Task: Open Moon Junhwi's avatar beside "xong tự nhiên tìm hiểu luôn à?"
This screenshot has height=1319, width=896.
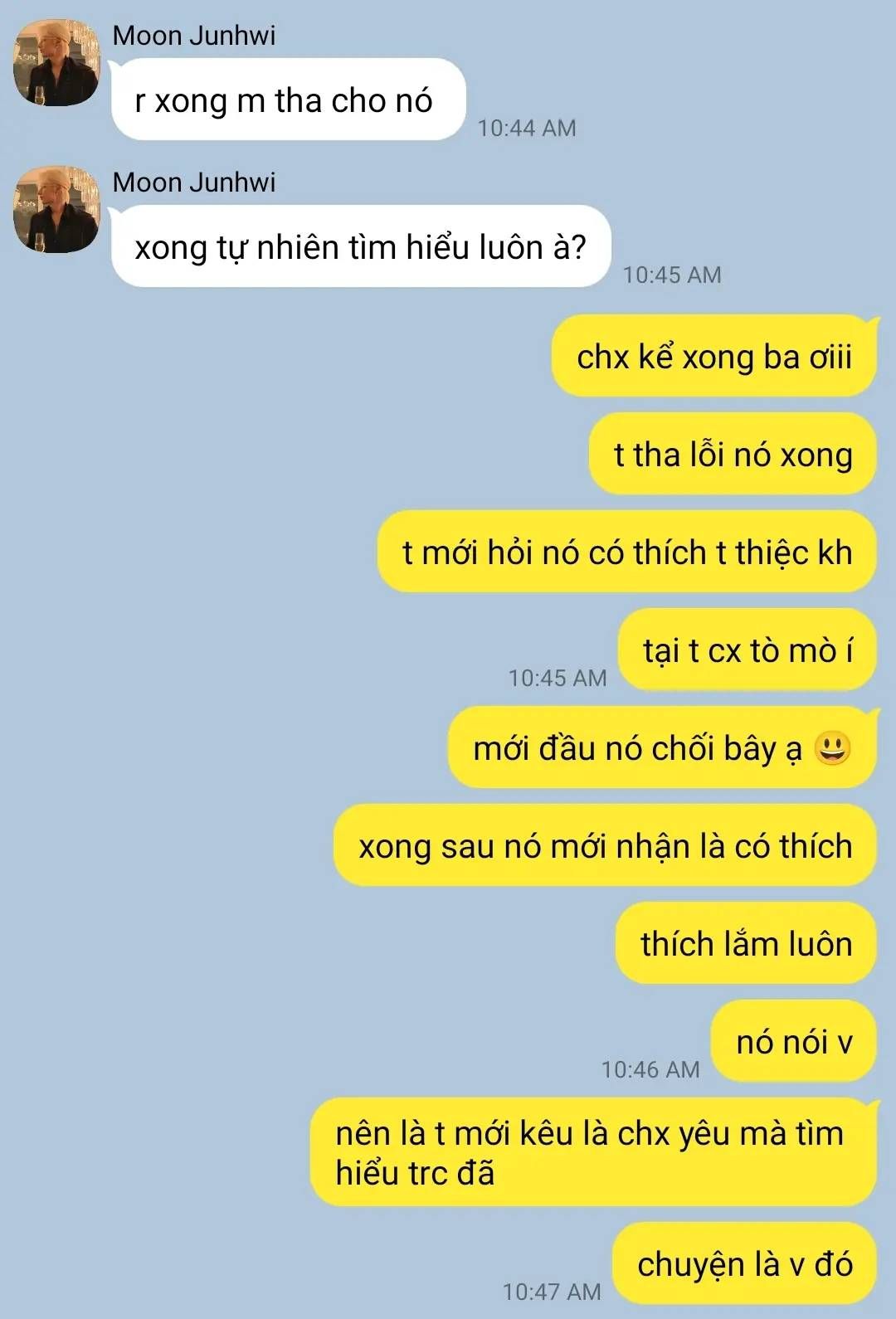Action: pos(56,210)
